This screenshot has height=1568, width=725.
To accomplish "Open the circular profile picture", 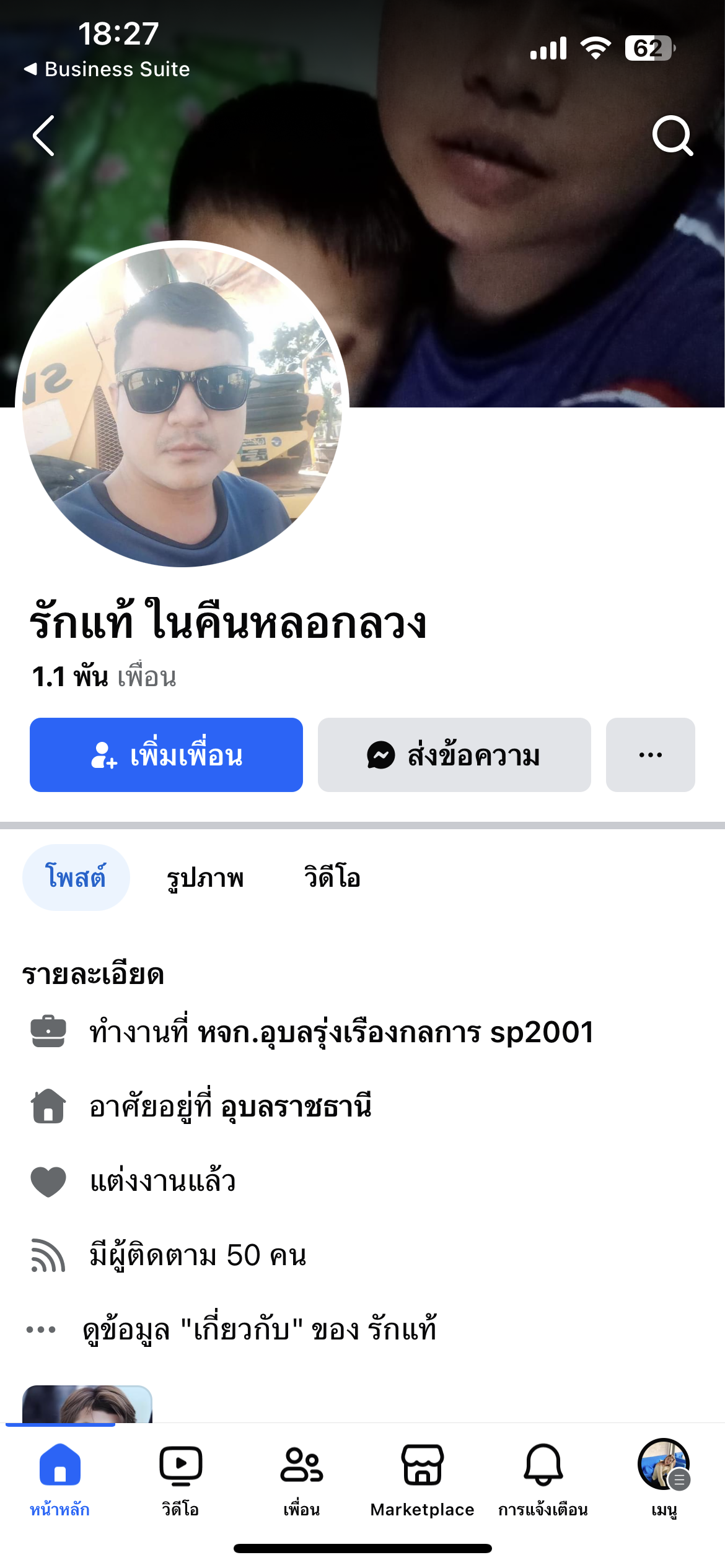I will tap(182, 404).
